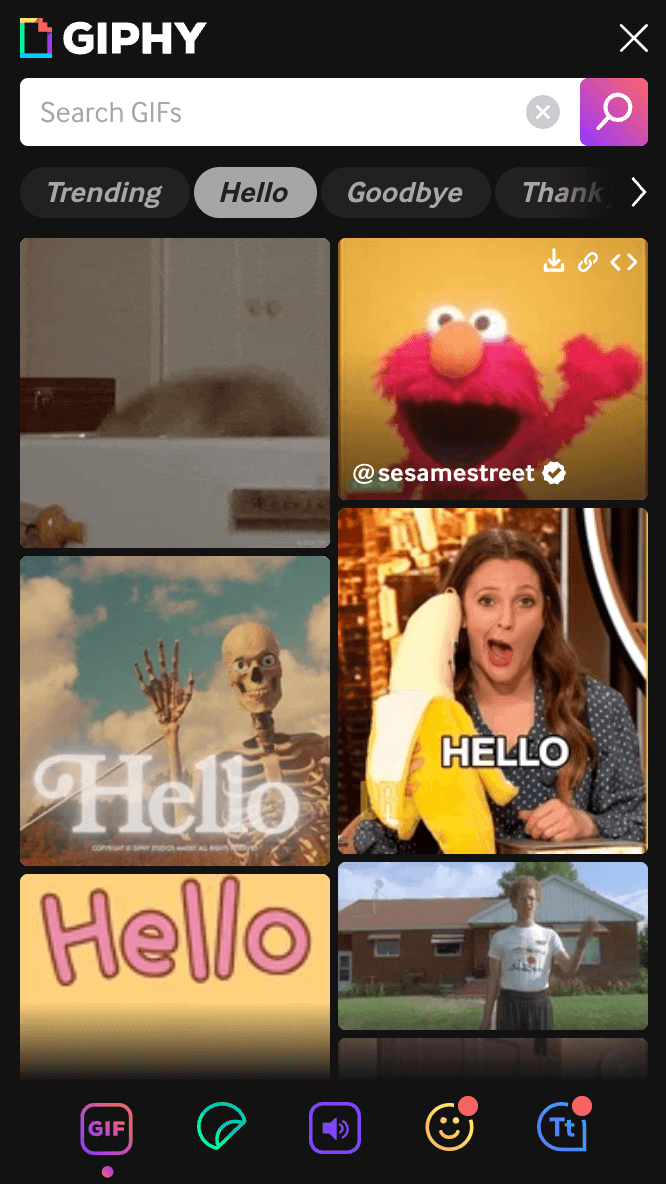Clear the search field text
The width and height of the screenshot is (666, 1184).
click(542, 112)
